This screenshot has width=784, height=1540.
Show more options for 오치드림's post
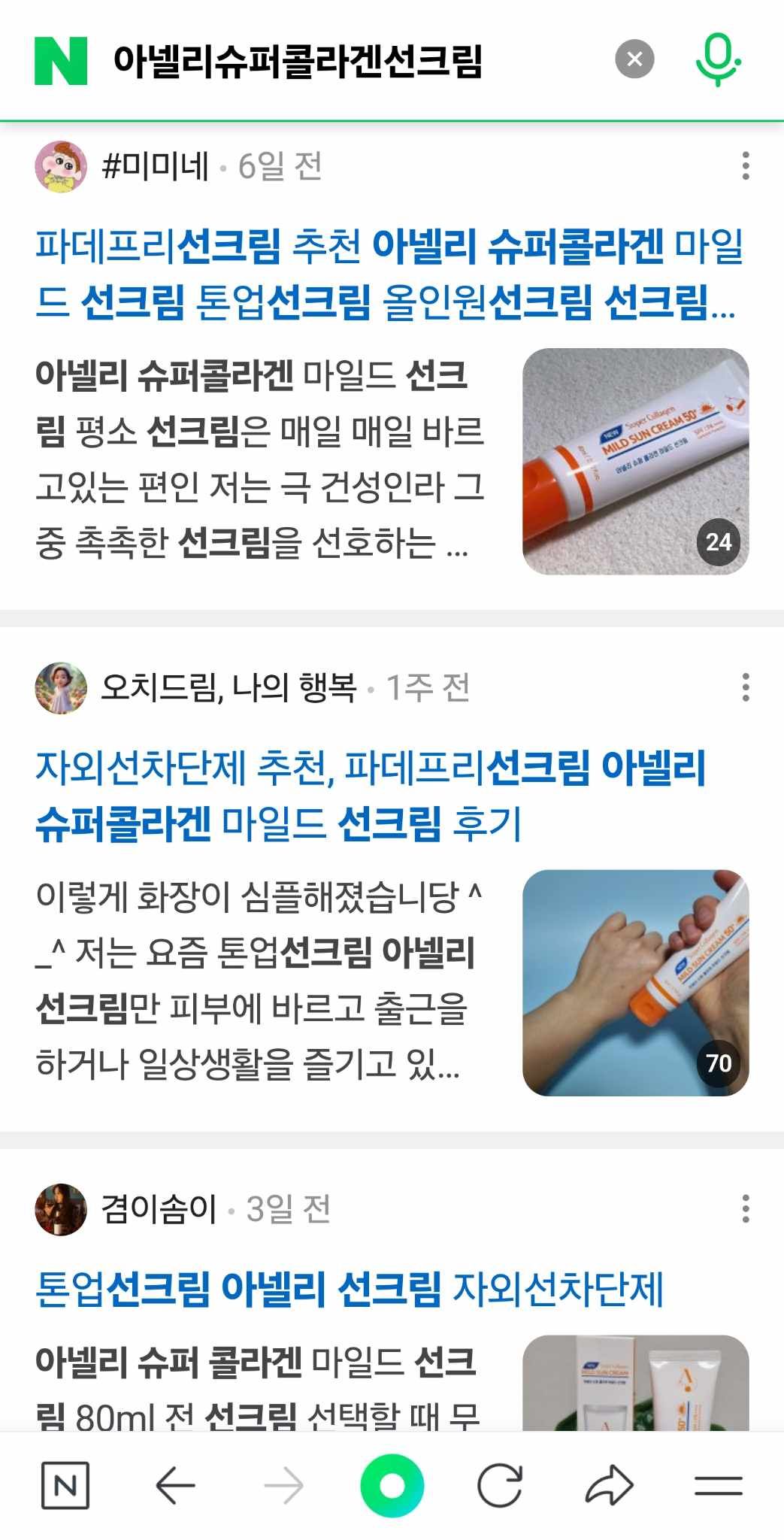click(x=745, y=687)
